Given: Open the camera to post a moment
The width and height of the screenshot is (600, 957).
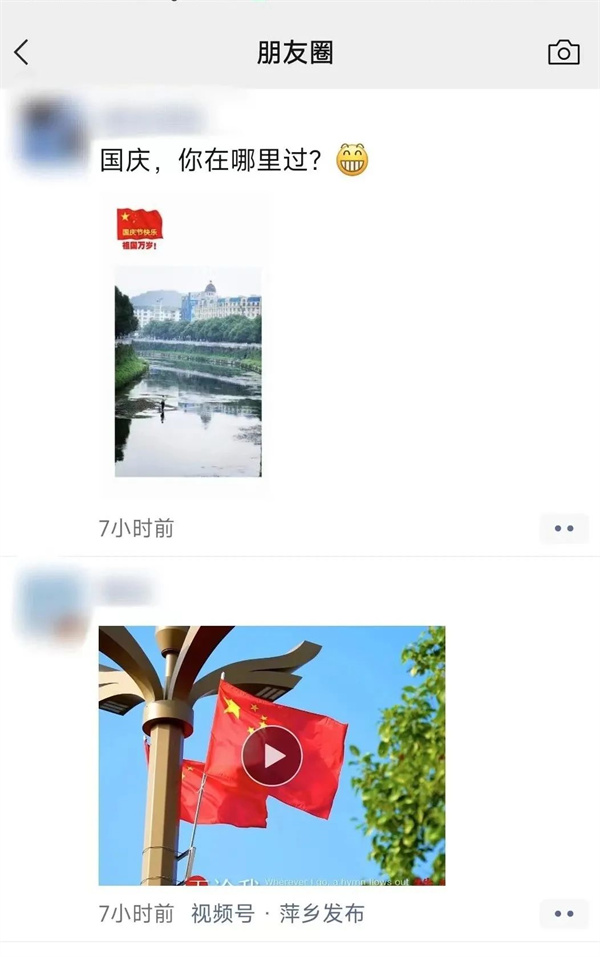Looking at the screenshot, I should pyautogui.click(x=563, y=53).
